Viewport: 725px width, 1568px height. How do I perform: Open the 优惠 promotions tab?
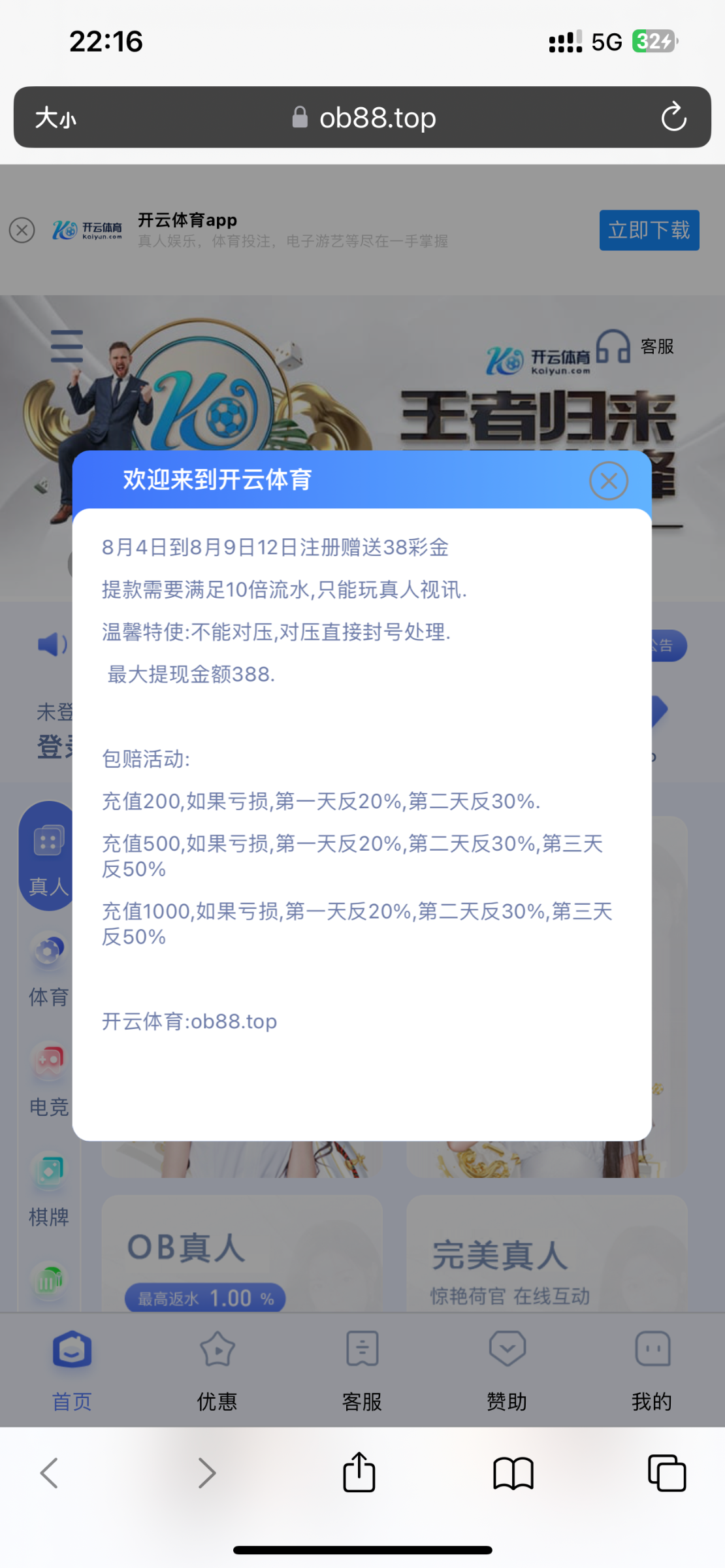click(x=217, y=1365)
